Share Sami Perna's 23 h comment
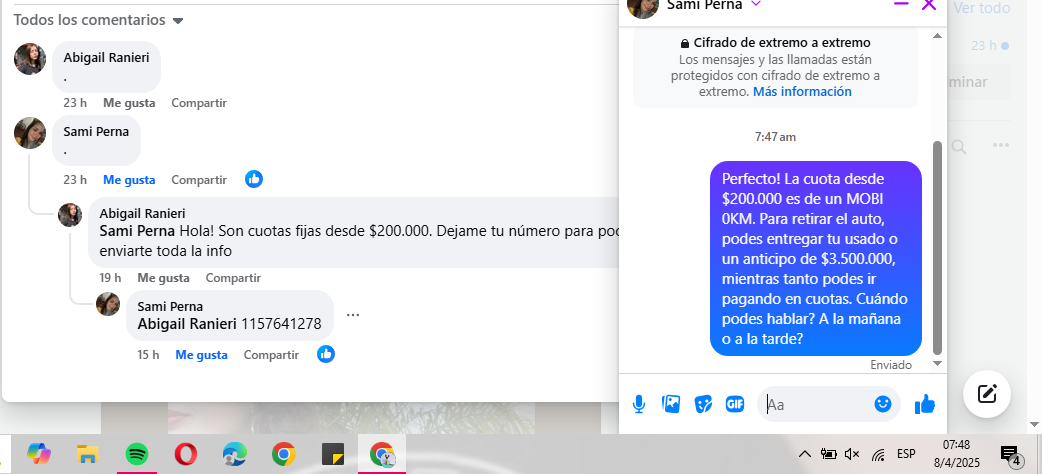 199,180
